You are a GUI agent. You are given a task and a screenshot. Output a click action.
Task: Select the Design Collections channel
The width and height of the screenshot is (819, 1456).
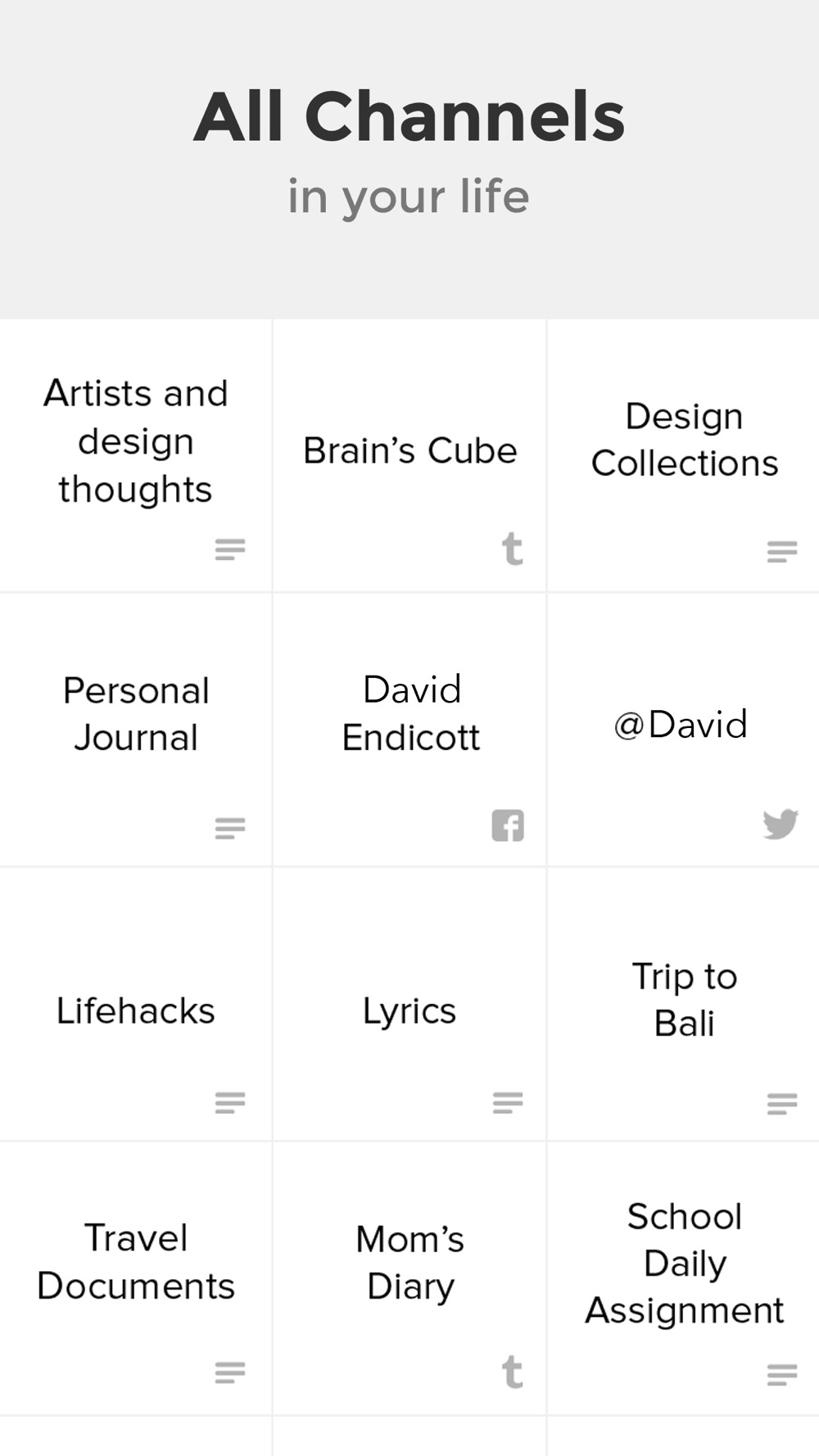[684, 455]
